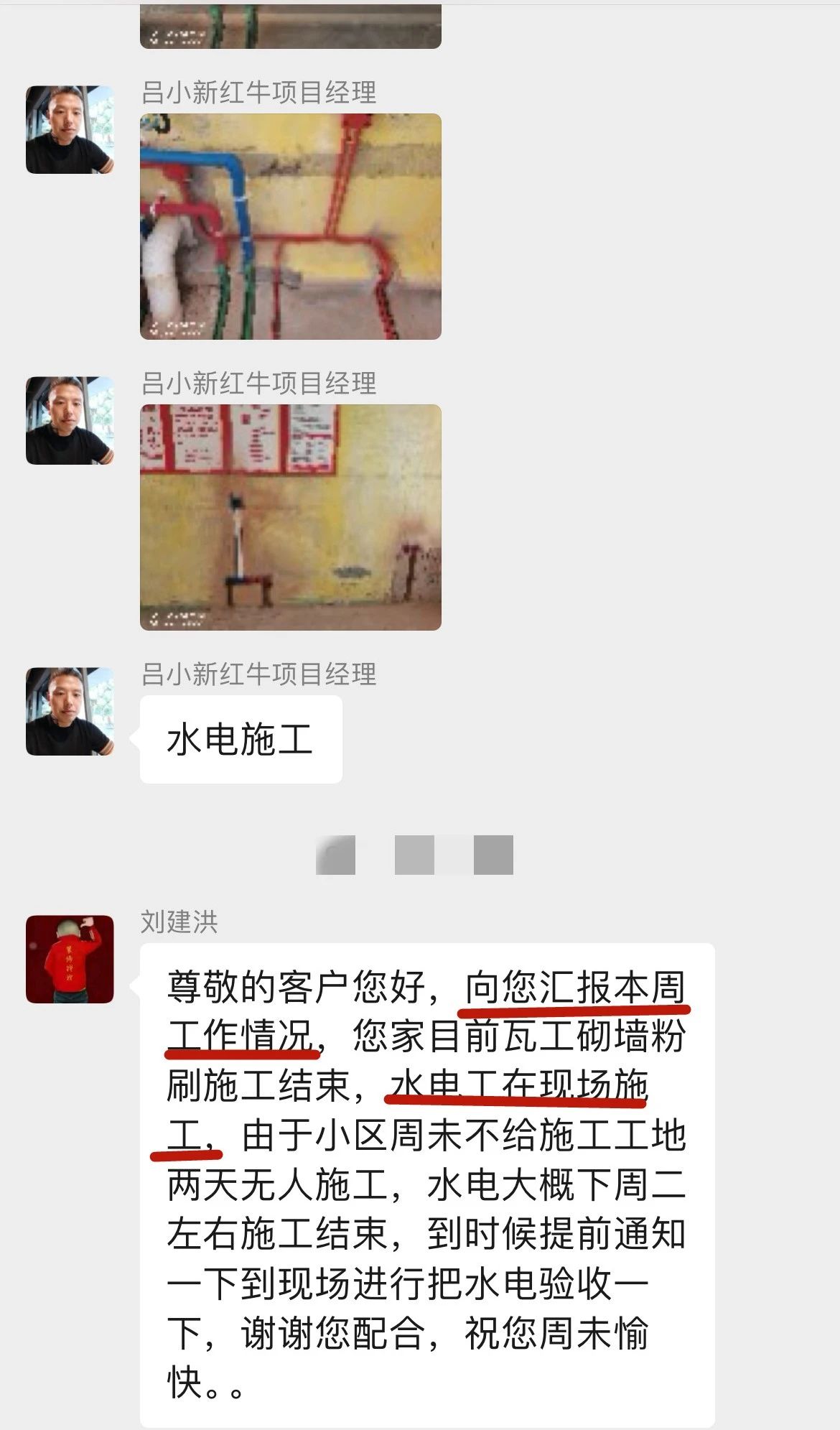This screenshot has width=840, height=1430.
Task: Open the partially visible photo at the top
Action: tap(290, 26)
